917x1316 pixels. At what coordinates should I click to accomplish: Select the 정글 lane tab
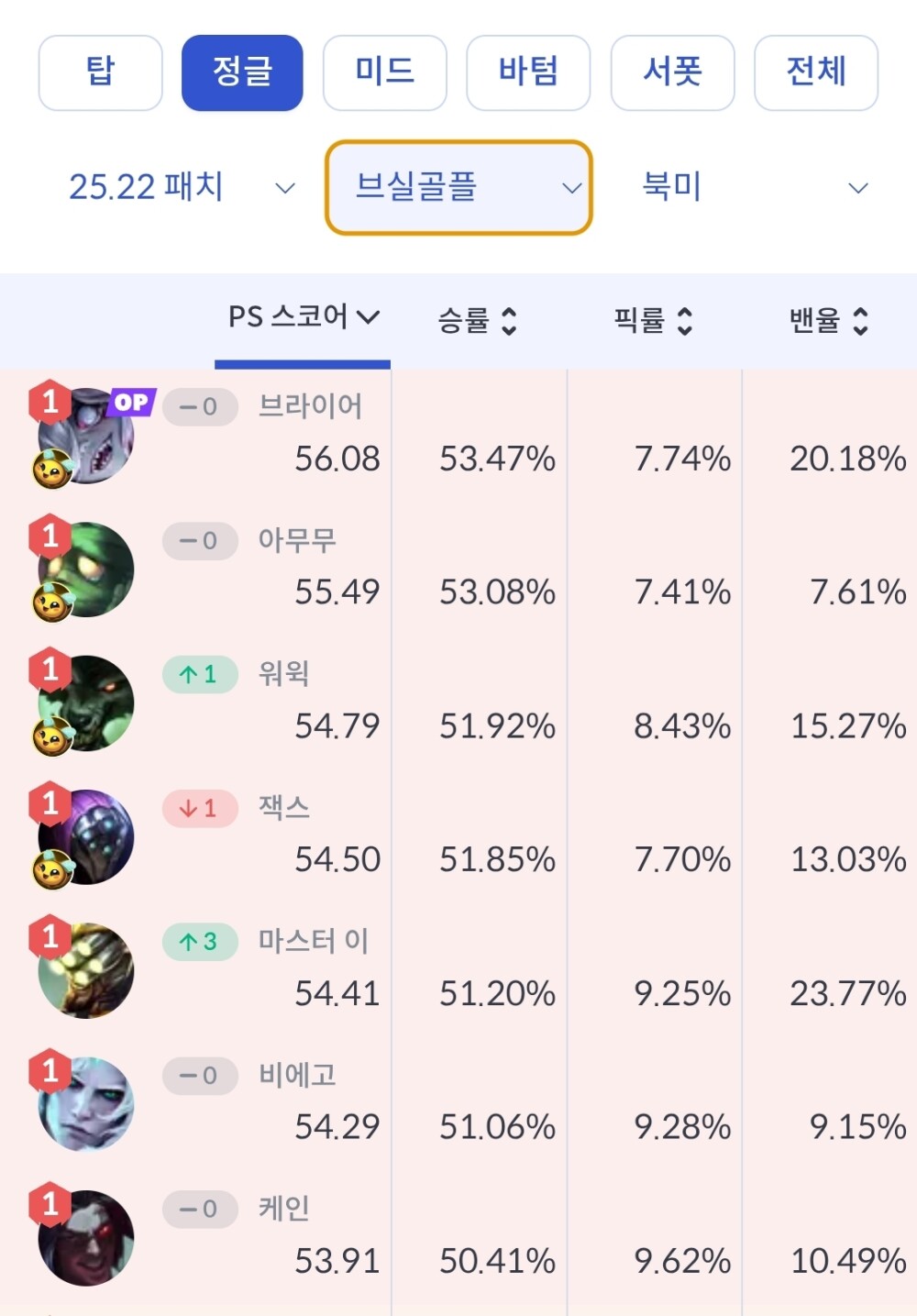point(242,72)
